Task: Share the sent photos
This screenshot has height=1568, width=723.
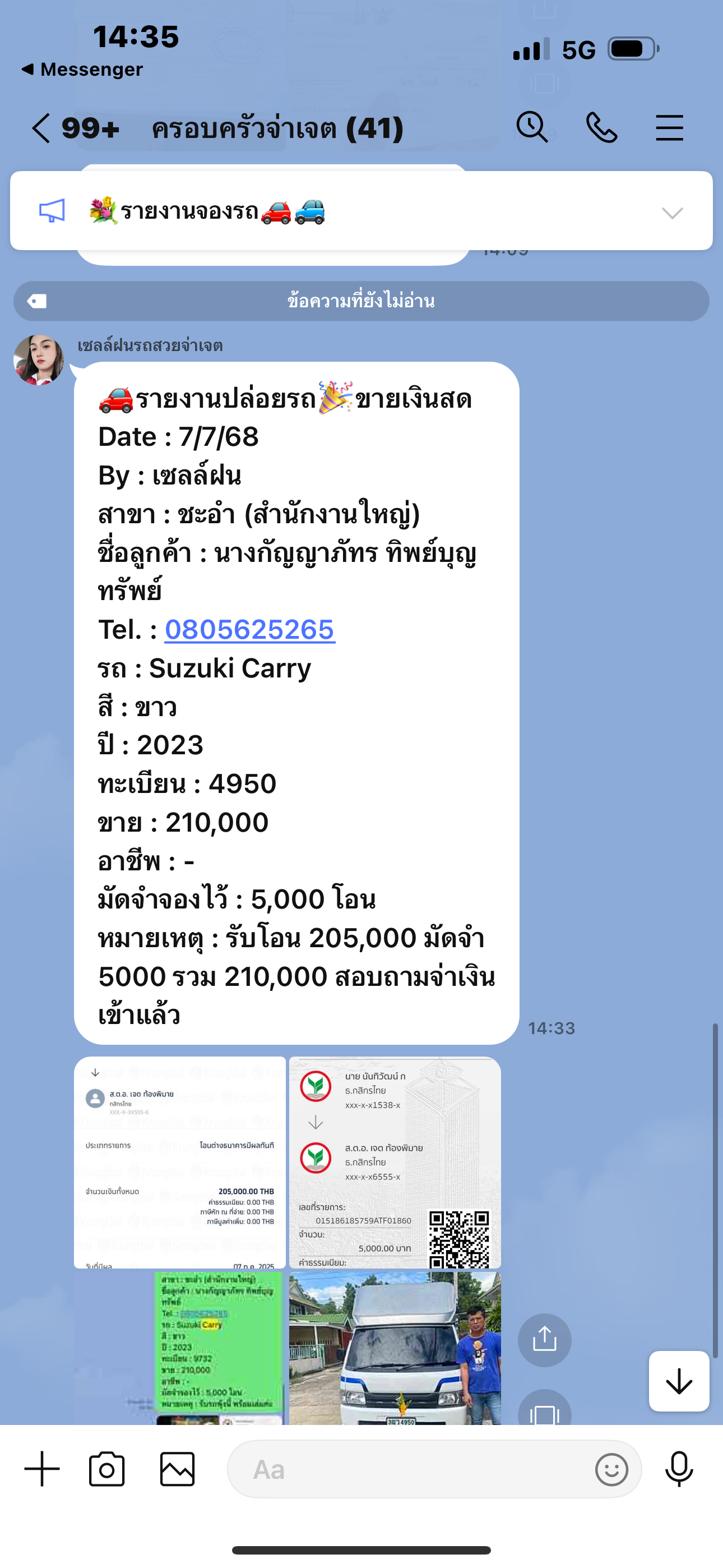Action: (544, 1339)
